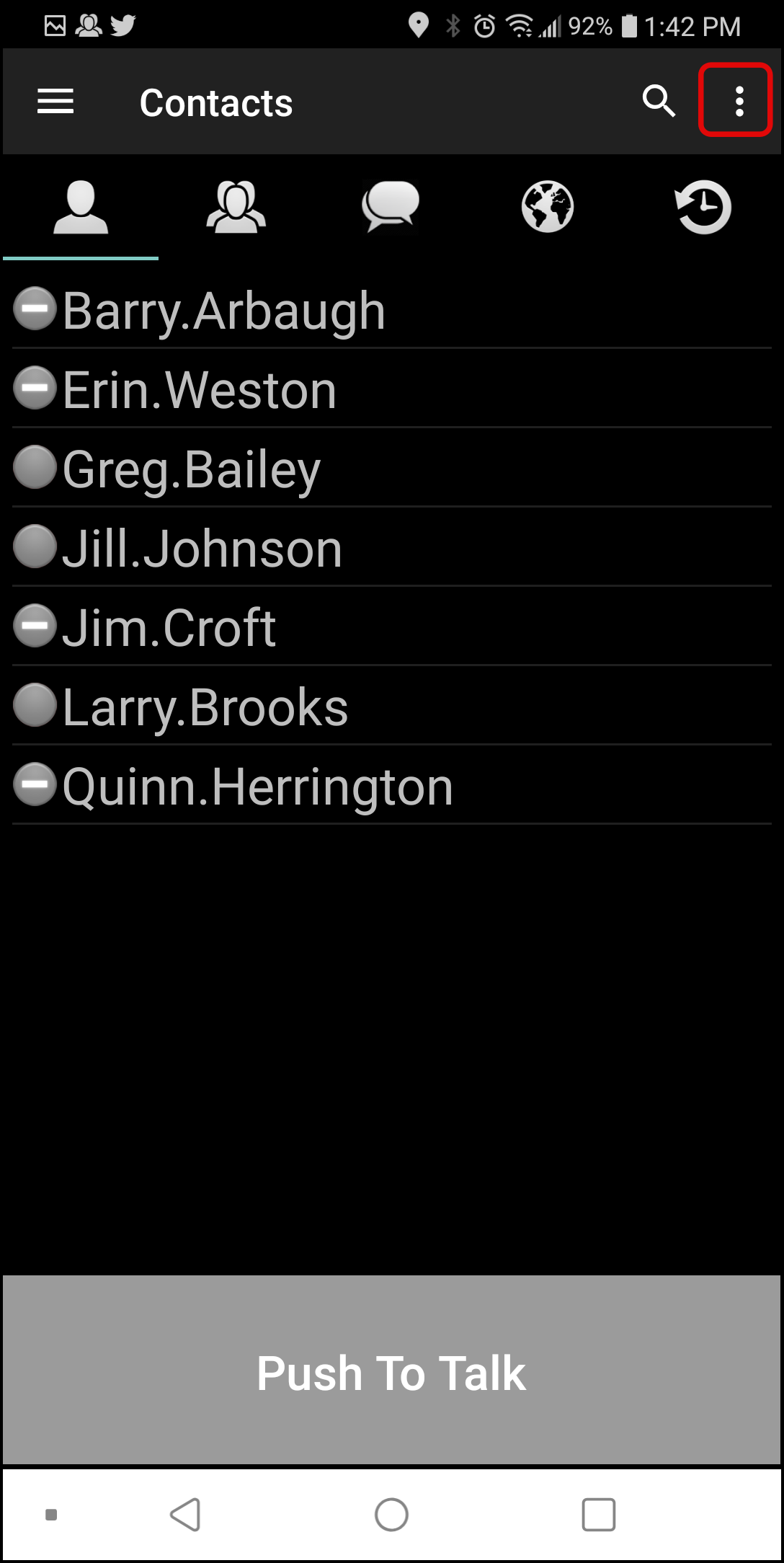Select contact Jim.Croft
784x1563 pixels.
[x=392, y=628]
